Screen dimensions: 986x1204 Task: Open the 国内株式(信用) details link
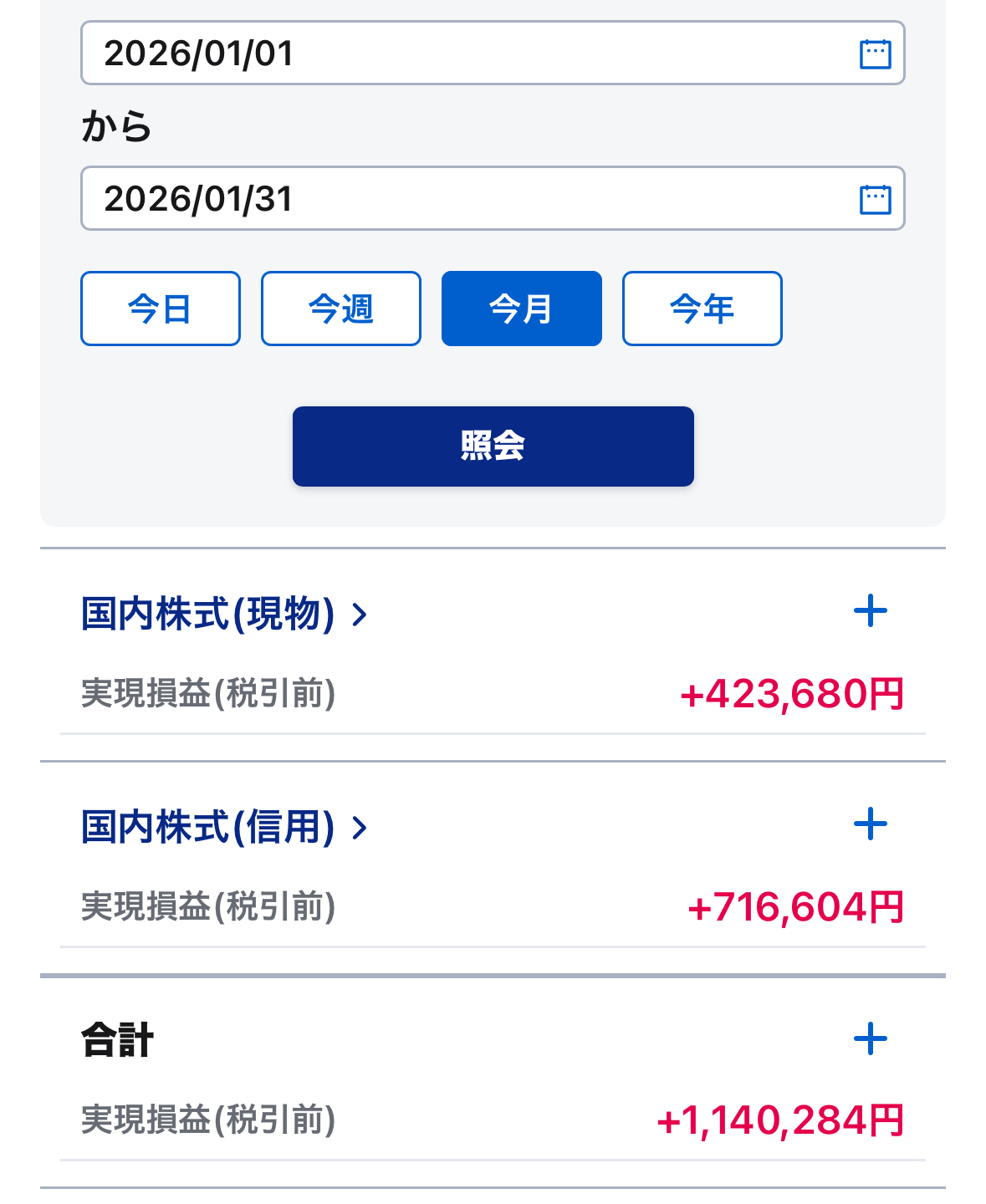tap(224, 827)
